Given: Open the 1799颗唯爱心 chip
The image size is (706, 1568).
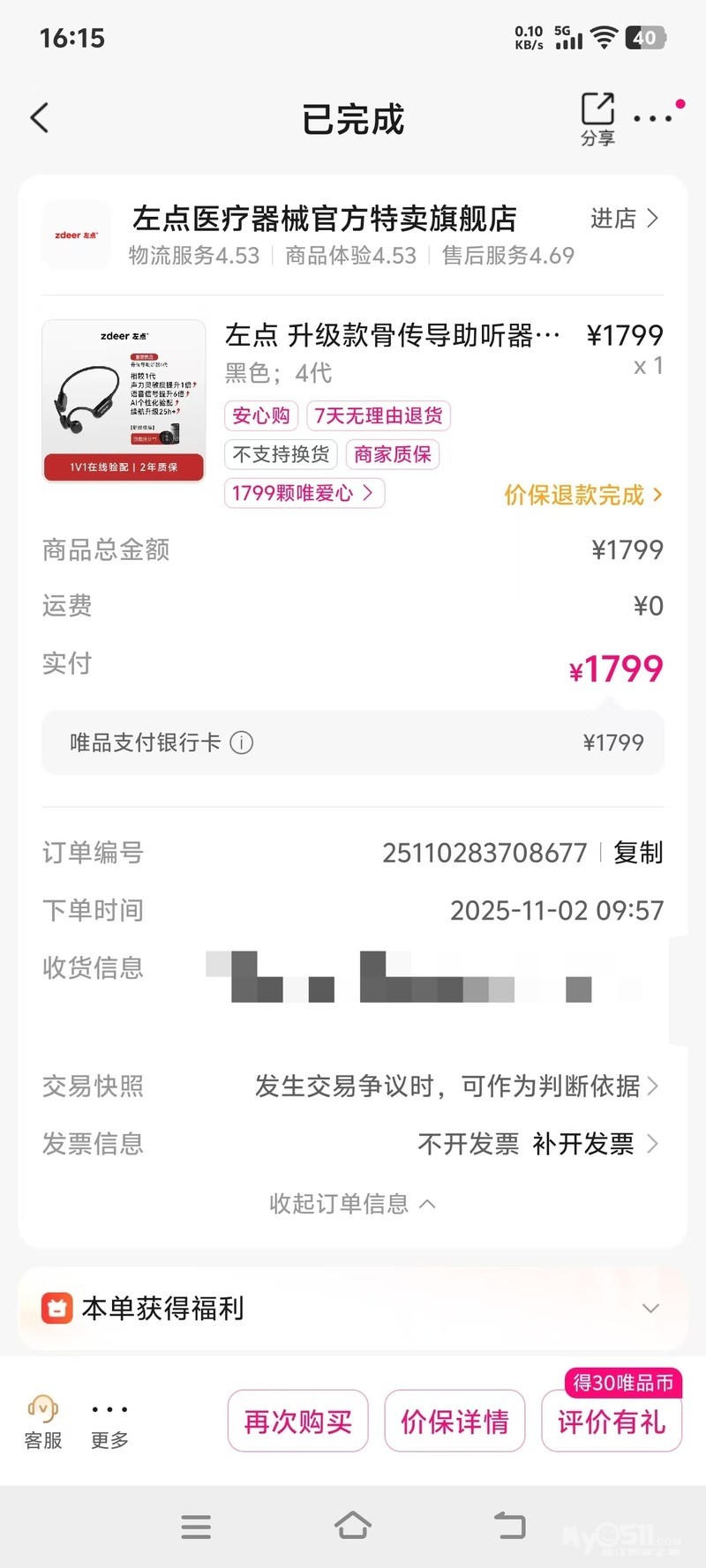Looking at the screenshot, I should coord(304,493).
